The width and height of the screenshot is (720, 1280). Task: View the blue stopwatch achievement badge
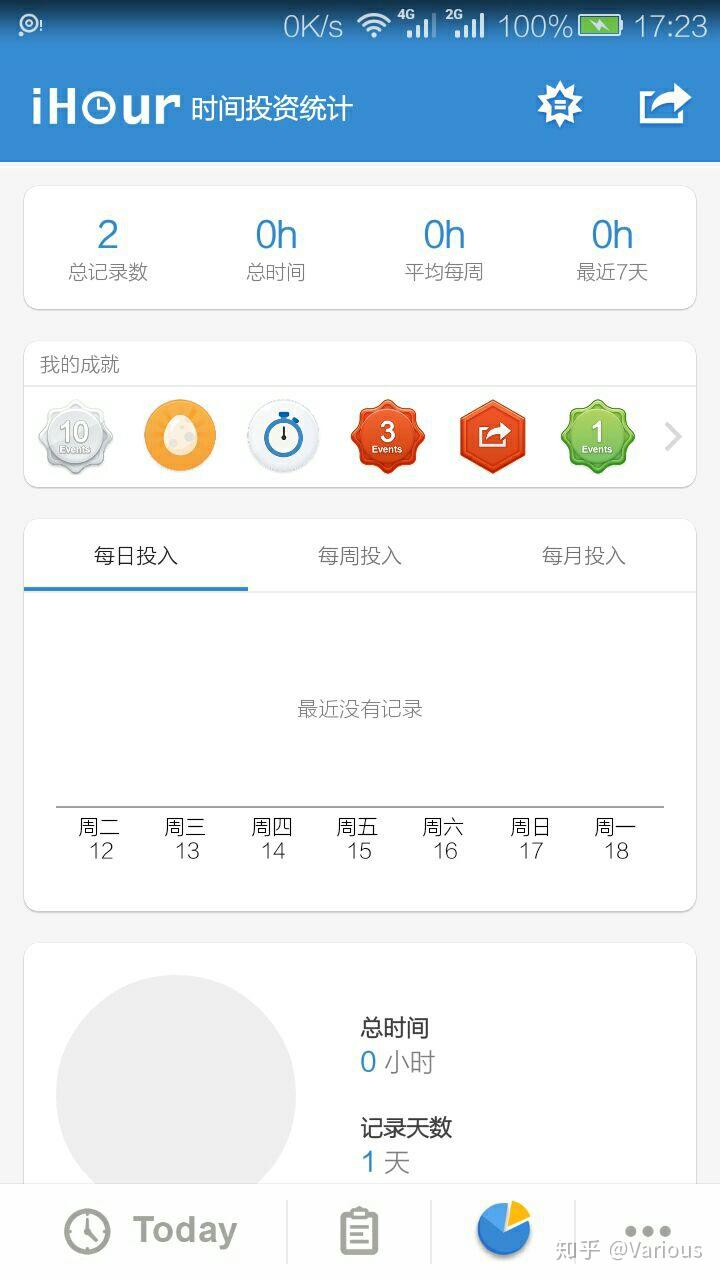(283, 436)
